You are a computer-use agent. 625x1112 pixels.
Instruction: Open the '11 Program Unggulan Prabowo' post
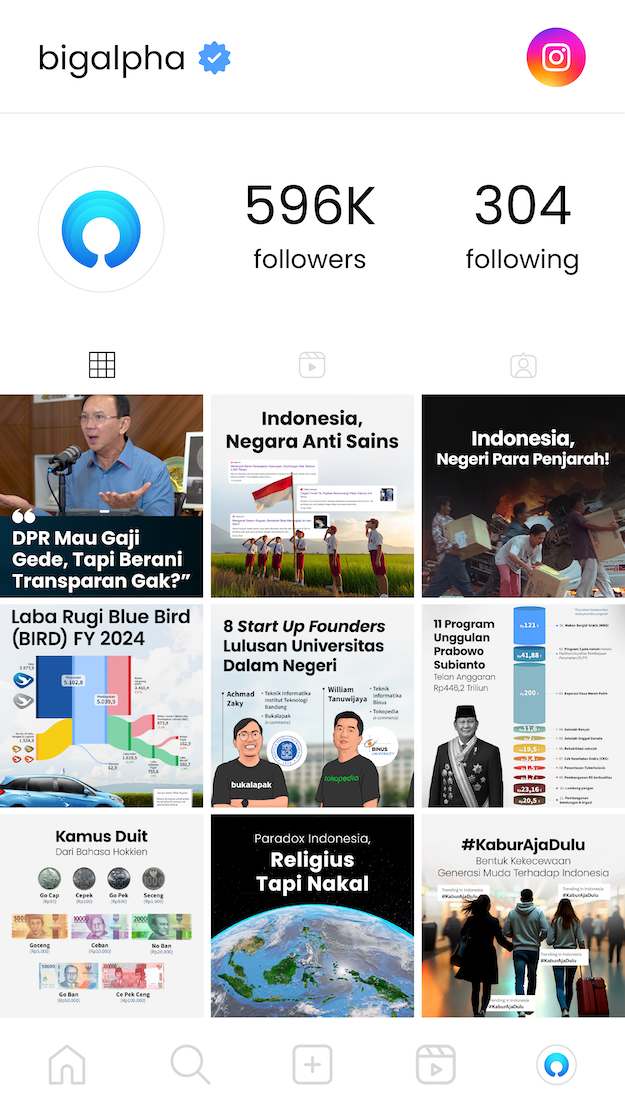523,706
